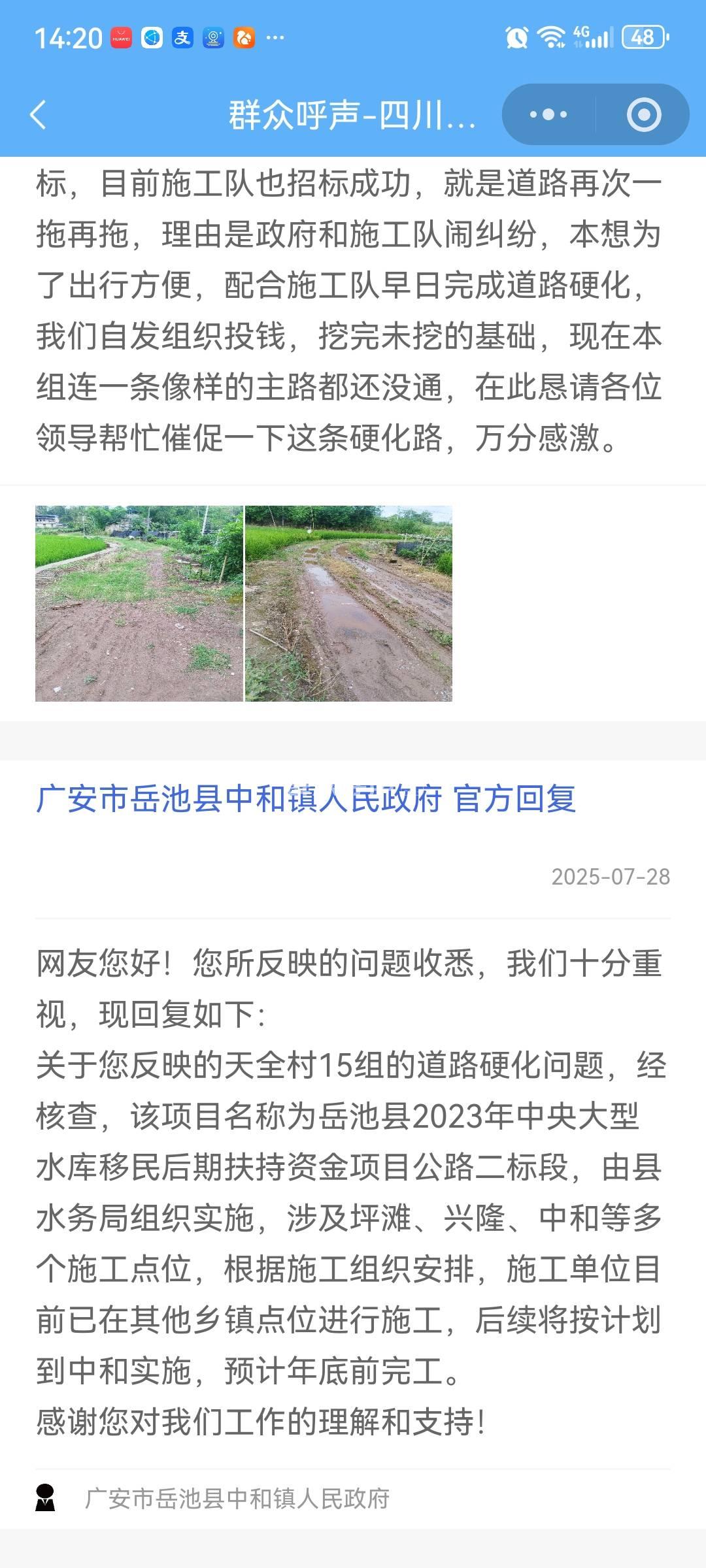
Task: Go back using the top-left arrow
Action: 39,115
